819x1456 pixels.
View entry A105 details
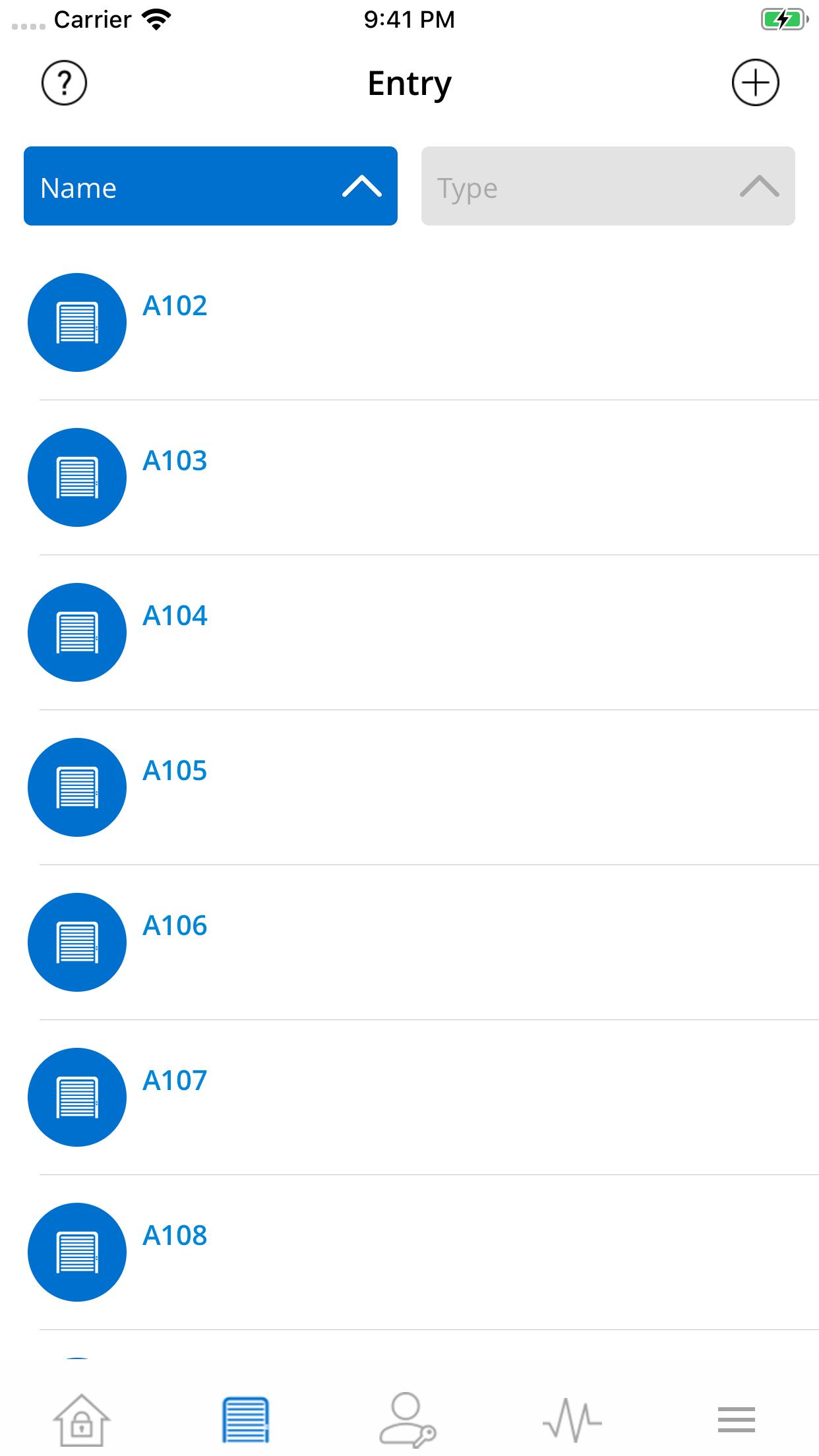(x=175, y=772)
